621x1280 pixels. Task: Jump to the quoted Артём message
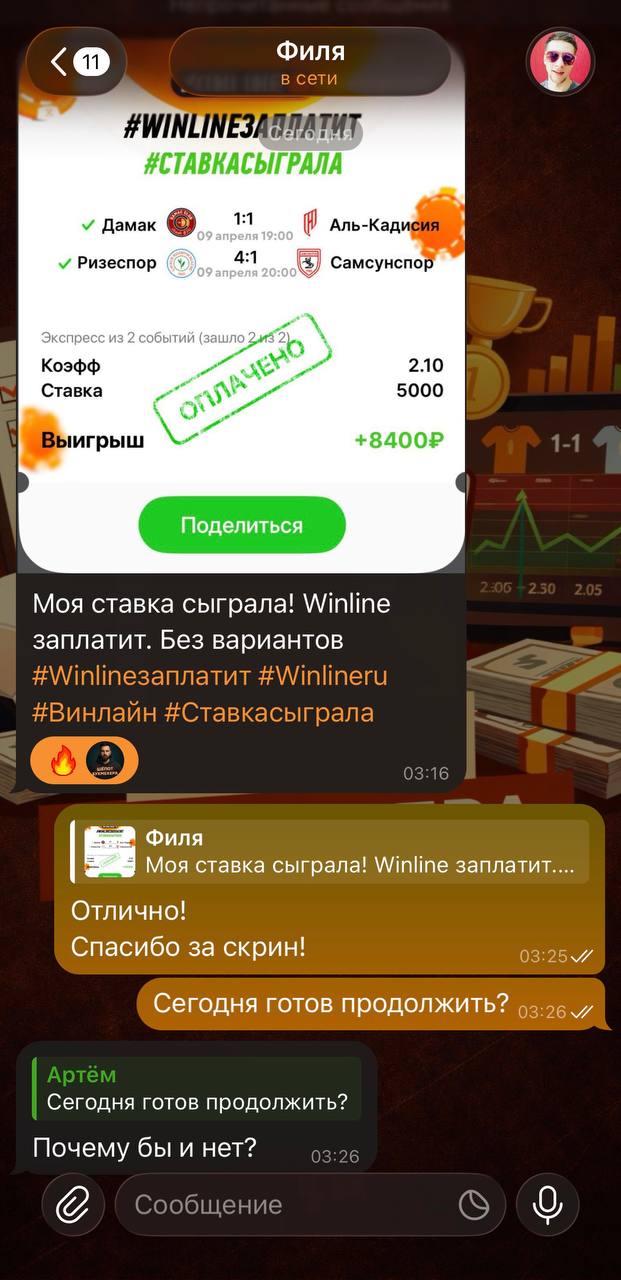pyautogui.click(x=197, y=1089)
